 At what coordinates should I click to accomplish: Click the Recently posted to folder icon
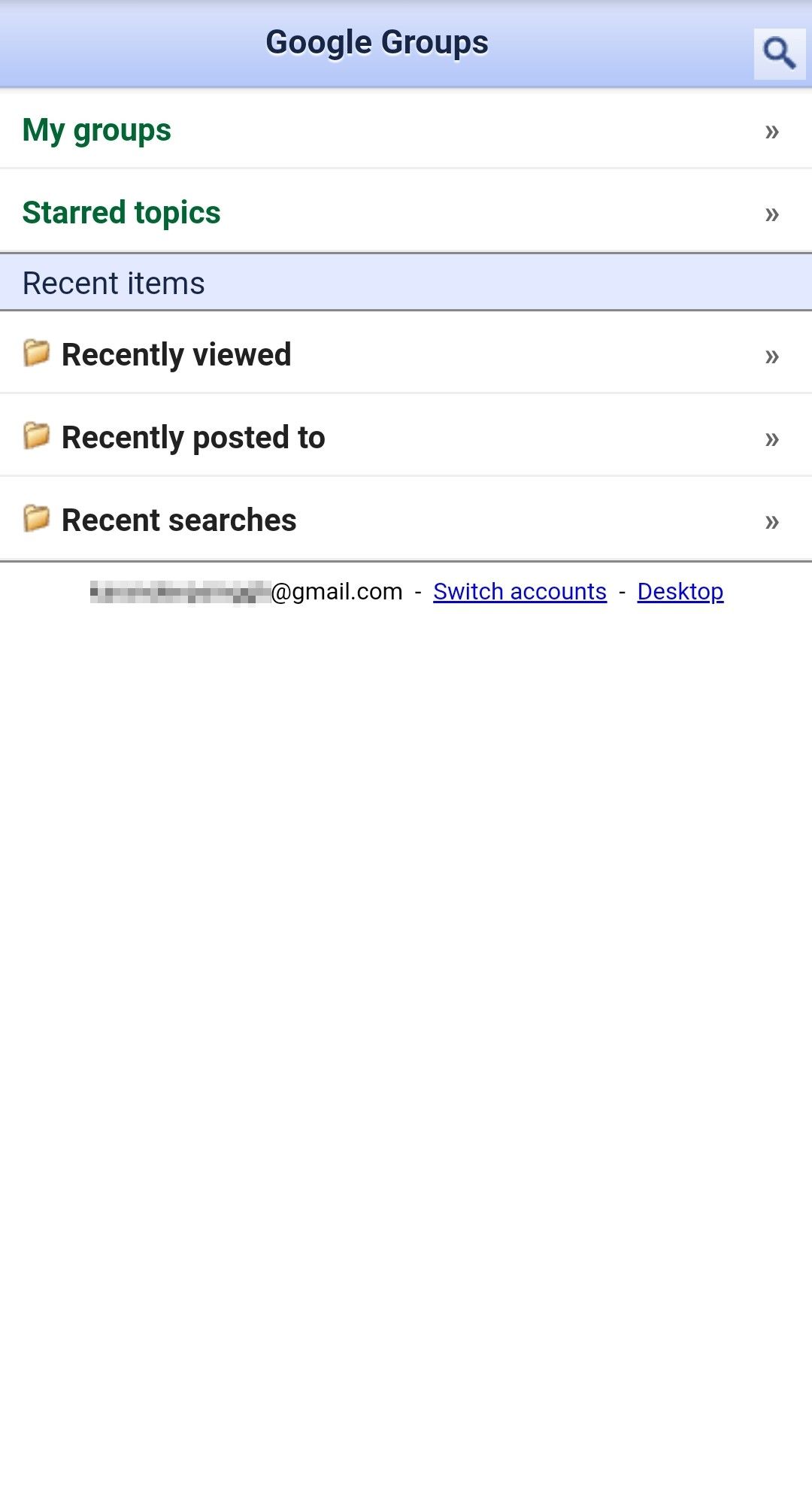[35, 435]
